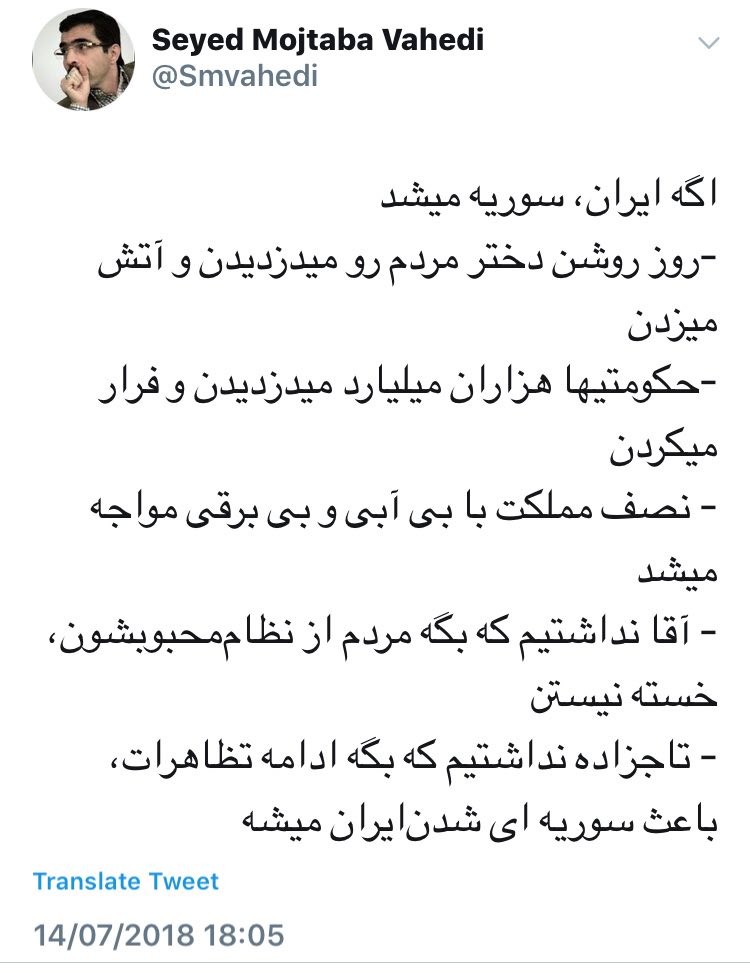Open the @Smvahedi profile handle
Viewport: 750px width, 973px height.
234,77
